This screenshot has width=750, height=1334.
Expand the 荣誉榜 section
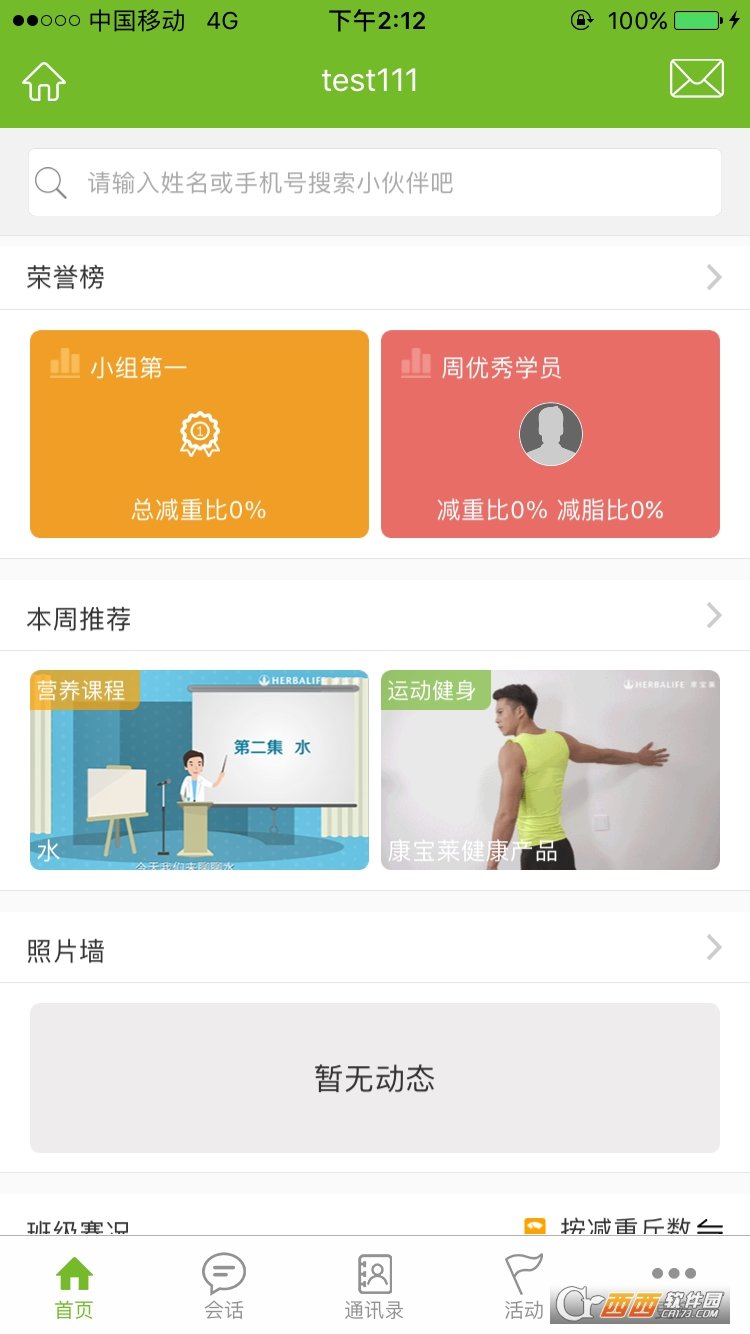[375, 277]
